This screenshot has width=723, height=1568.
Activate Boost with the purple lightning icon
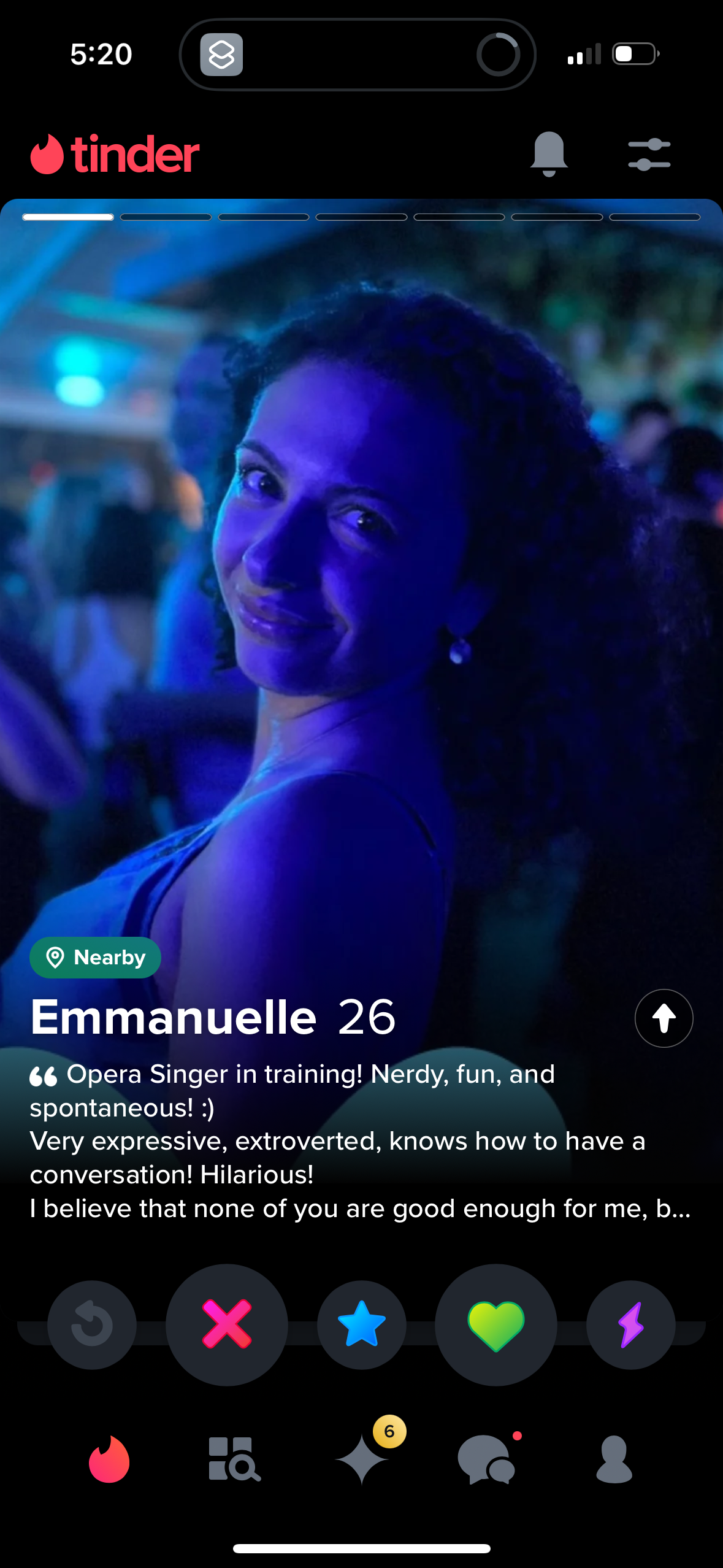[631, 1325]
